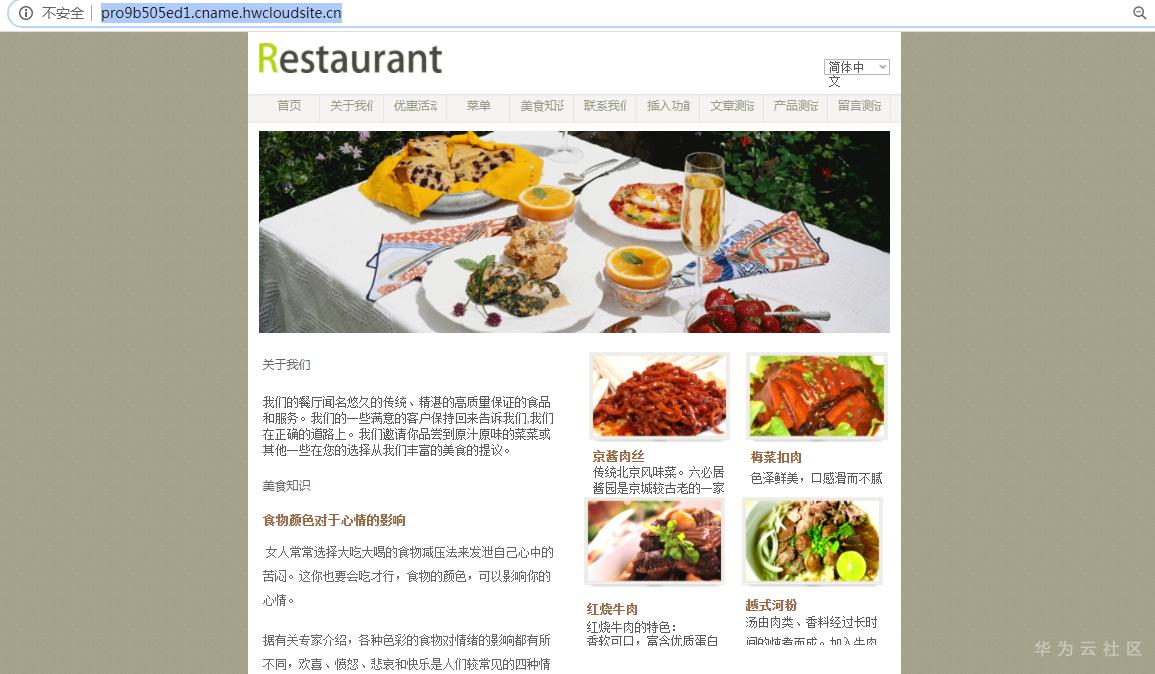Go to 关于我们 in the navigation bar
The image size is (1155, 674).
(x=351, y=106)
